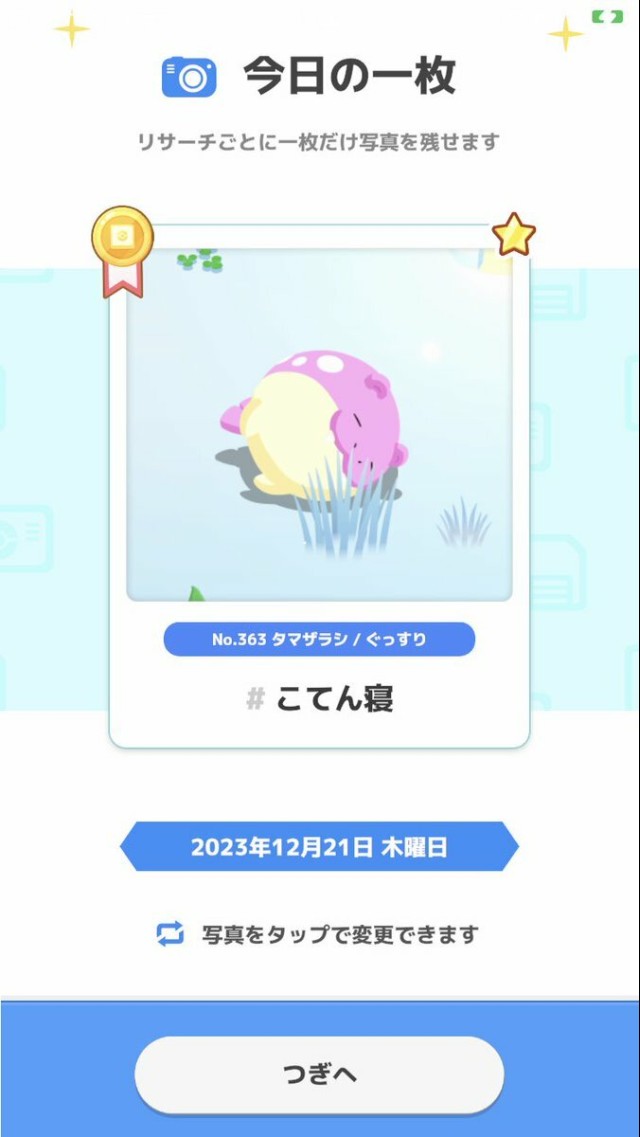The image size is (640, 1137).
Task: Continue with the つぎへ button
Action: pyautogui.click(x=319, y=1074)
